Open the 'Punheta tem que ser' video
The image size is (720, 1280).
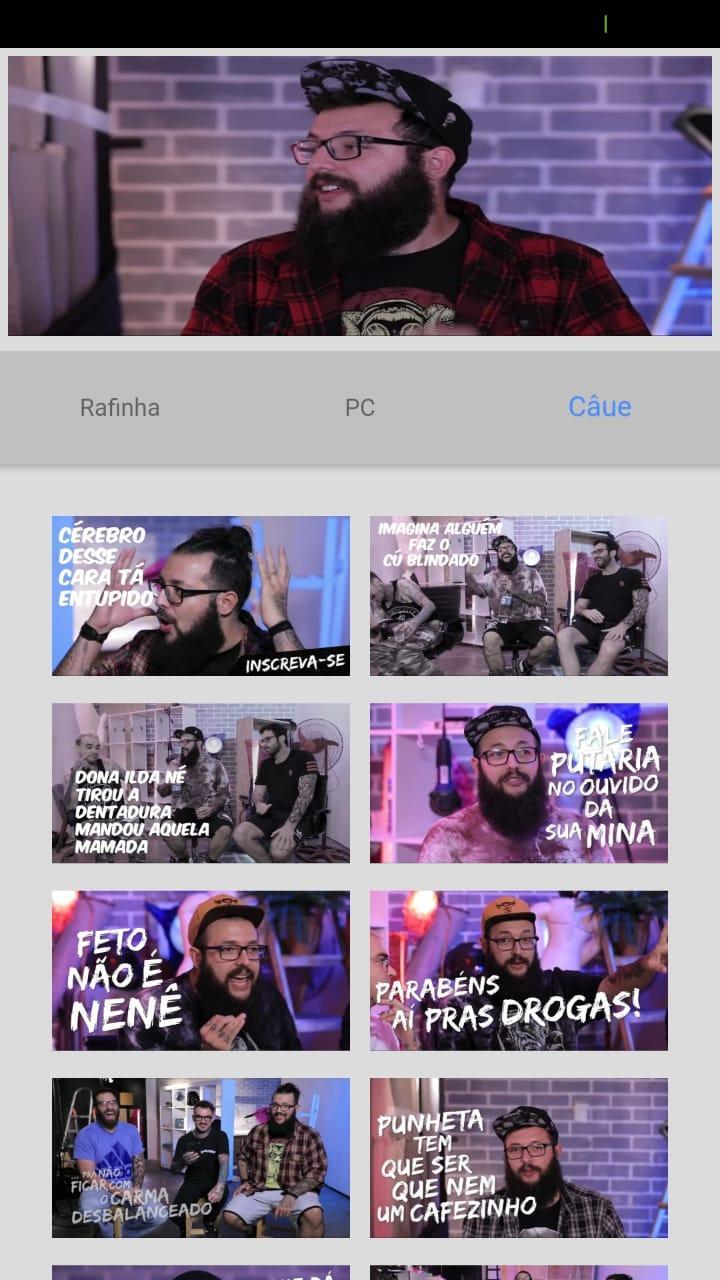[518, 1158]
